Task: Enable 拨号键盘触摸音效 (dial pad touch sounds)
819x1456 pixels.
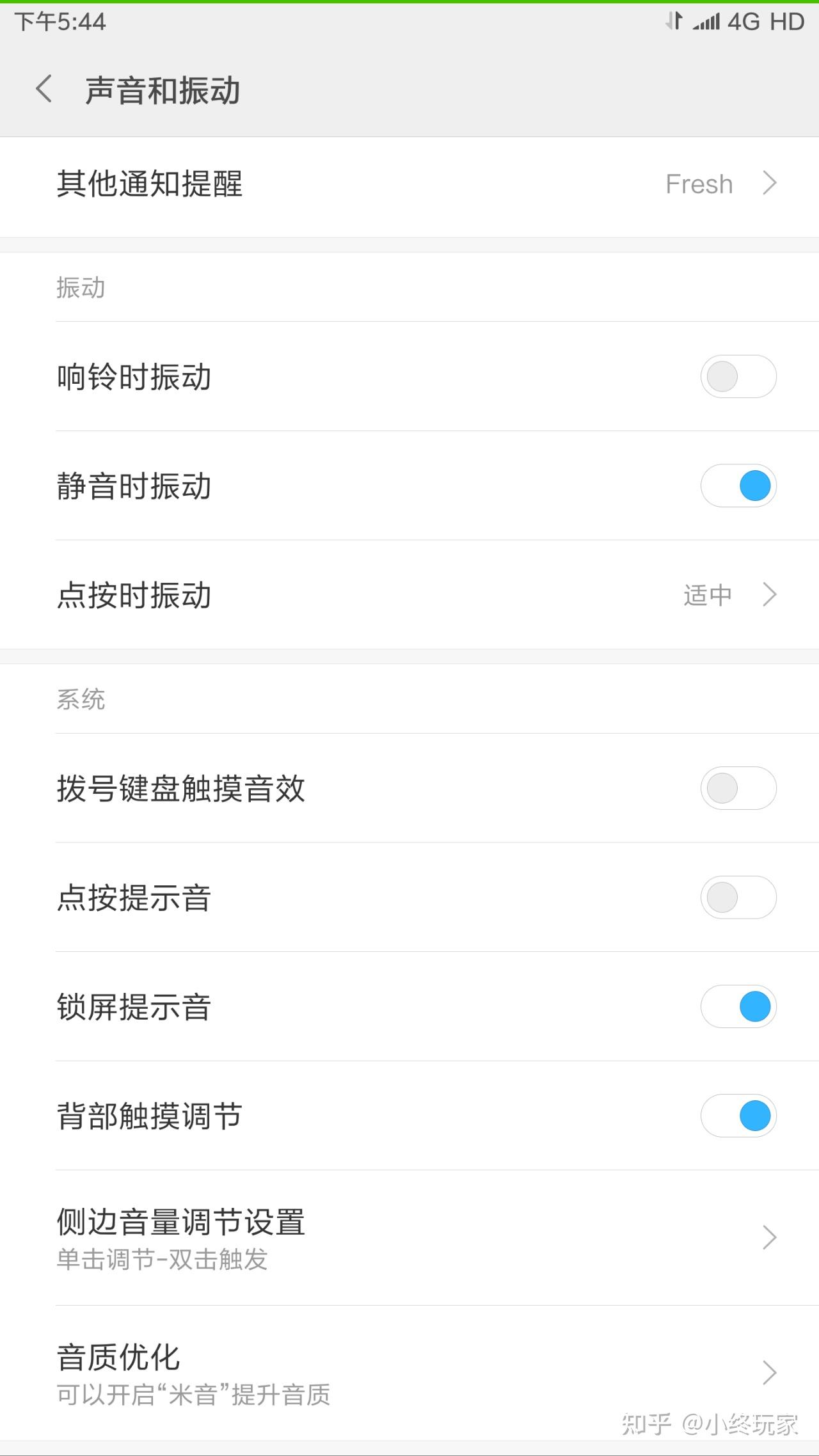Action: (739, 789)
